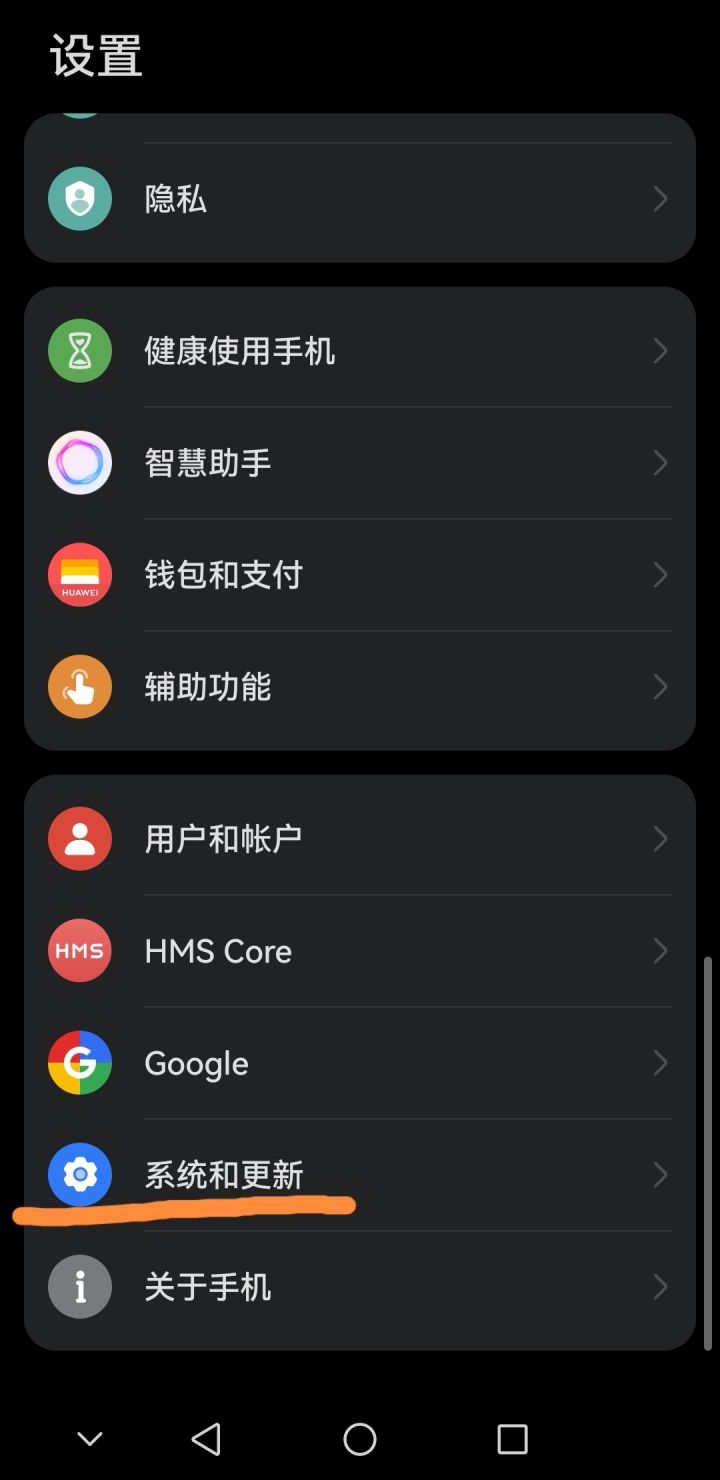This screenshot has width=720, height=1480.
Task: Tap the 关于手机 info icon
Action: click(80, 1287)
